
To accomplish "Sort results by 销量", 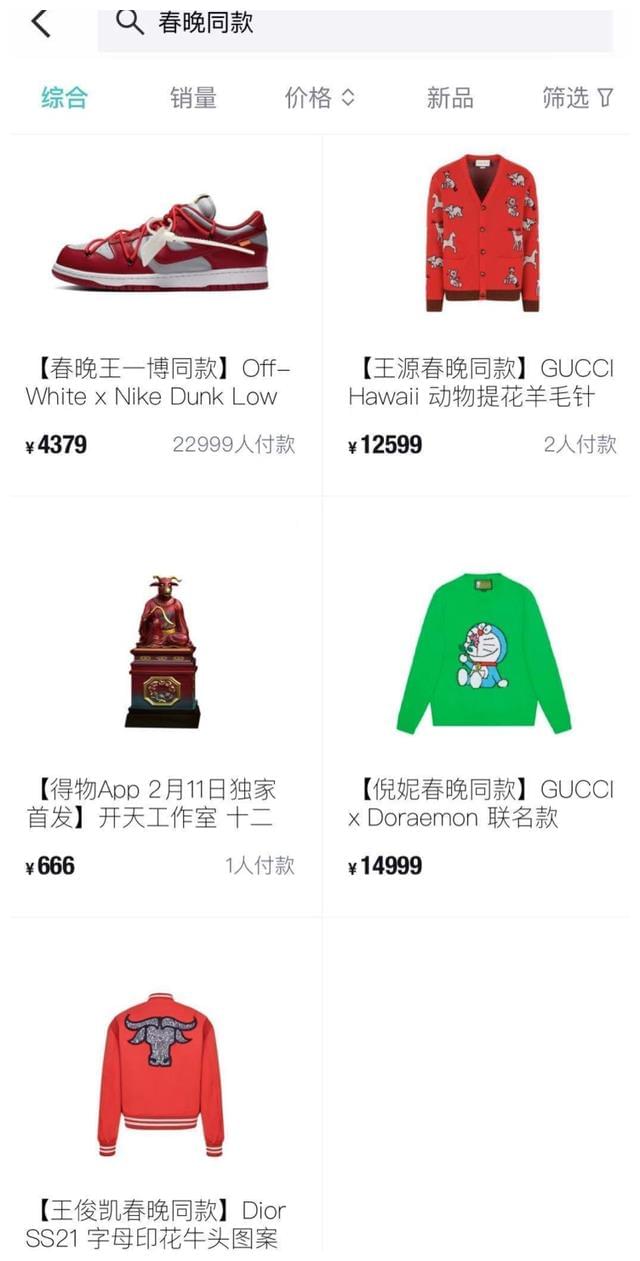I will coord(193,97).
